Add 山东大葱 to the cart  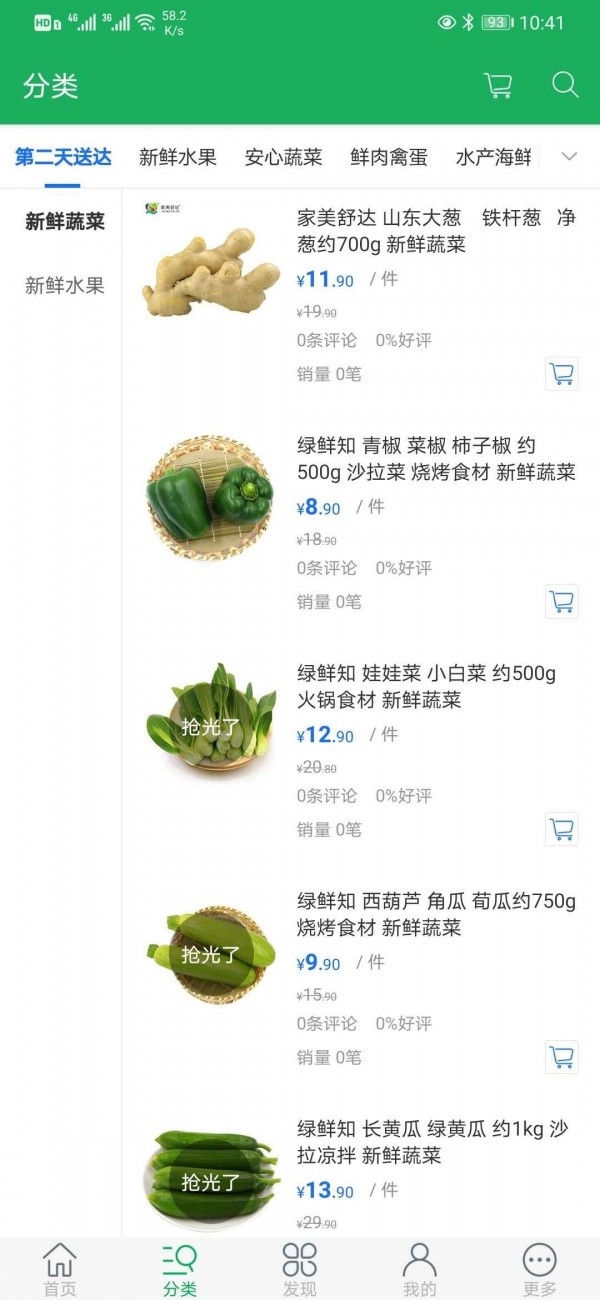(562, 374)
